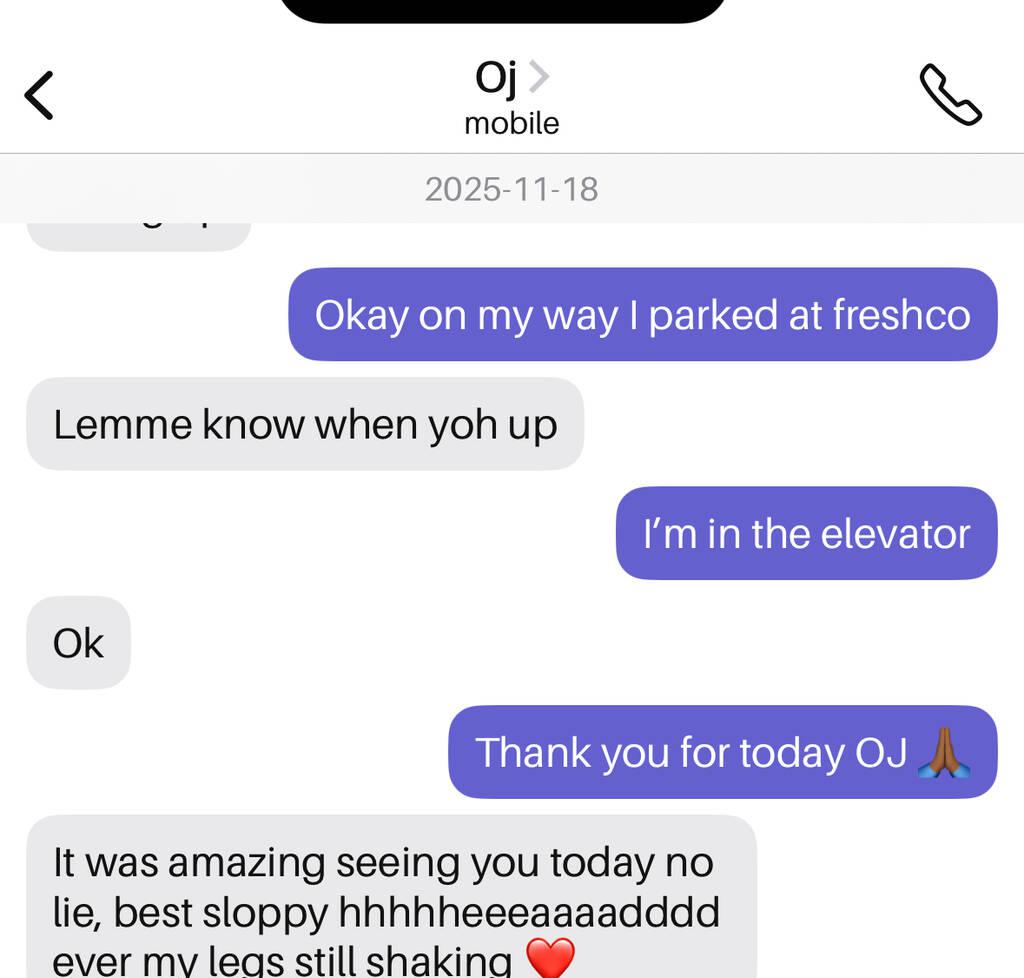The height and width of the screenshot is (978, 1024).
Task: Go back to the conversations list
Action: (39, 95)
